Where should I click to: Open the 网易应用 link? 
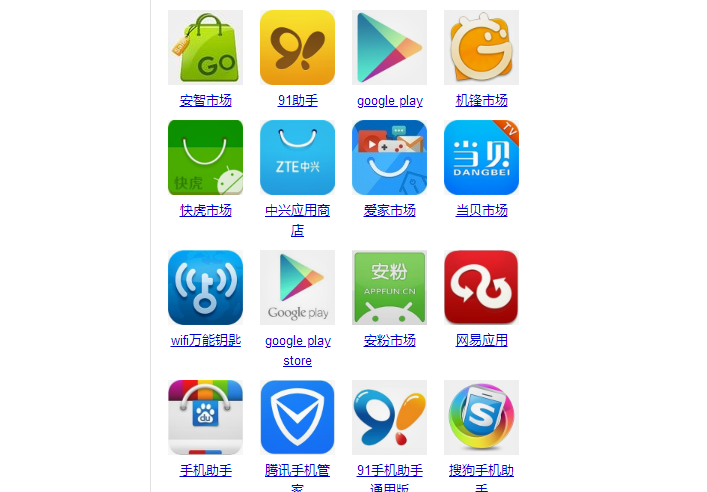481,340
